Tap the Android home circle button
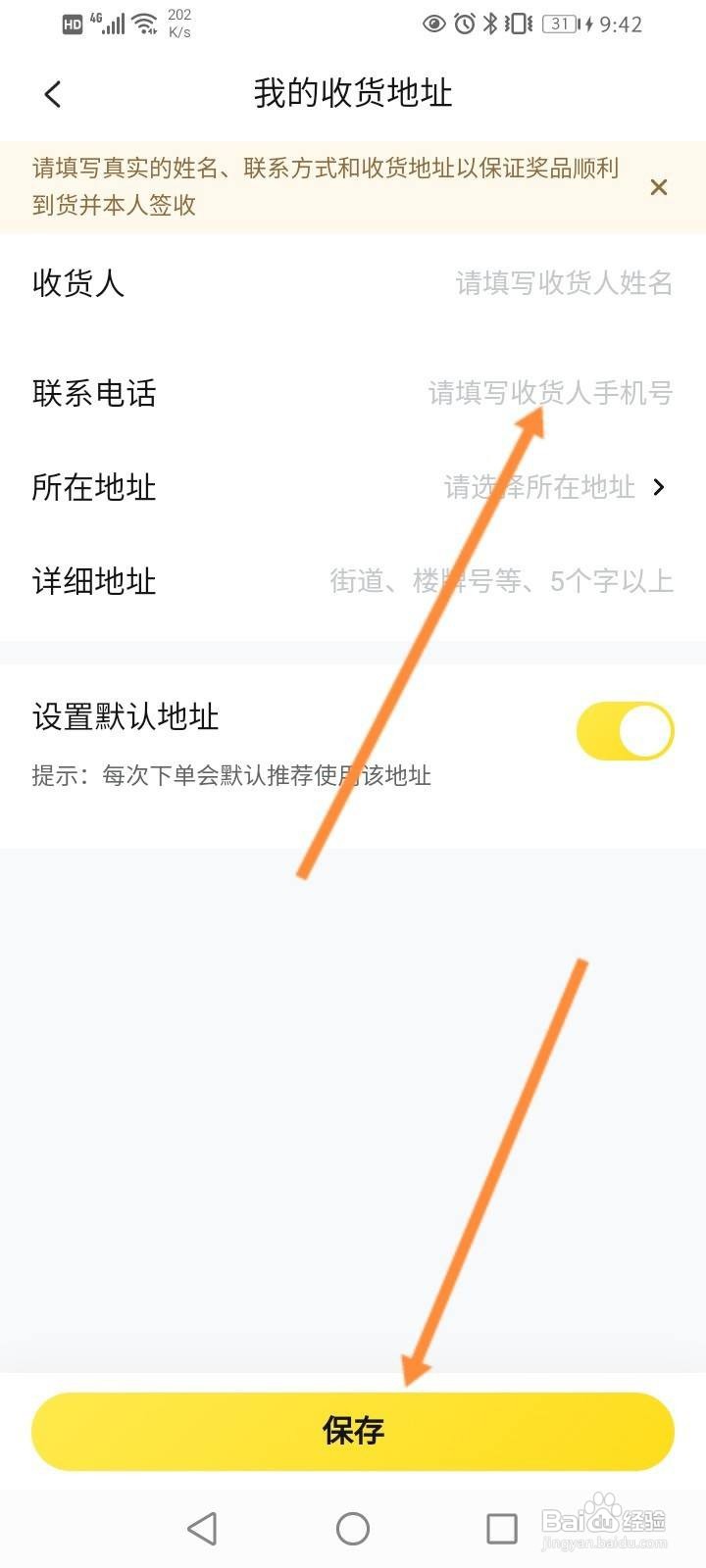The image size is (706, 1568). pos(353,1527)
